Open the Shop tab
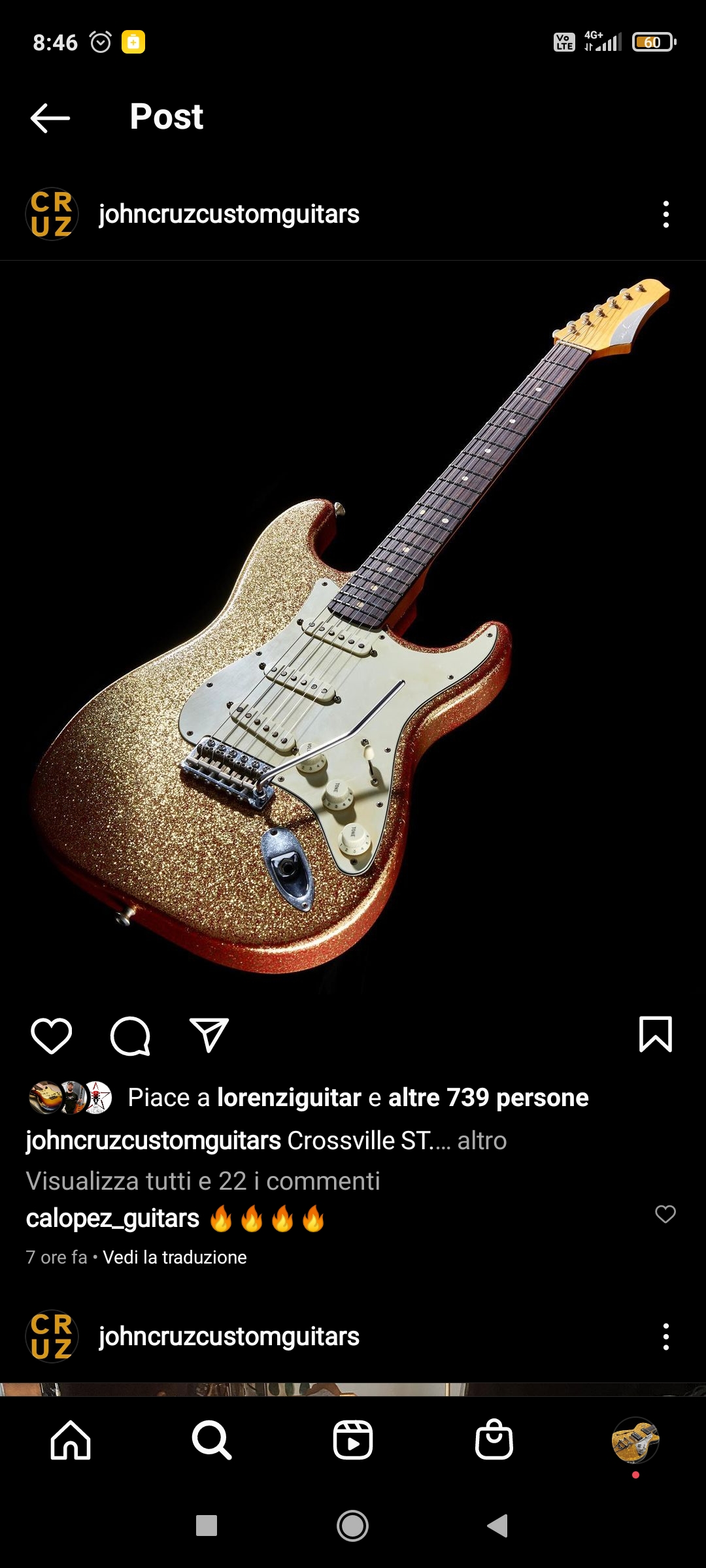 (x=494, y=1440)
